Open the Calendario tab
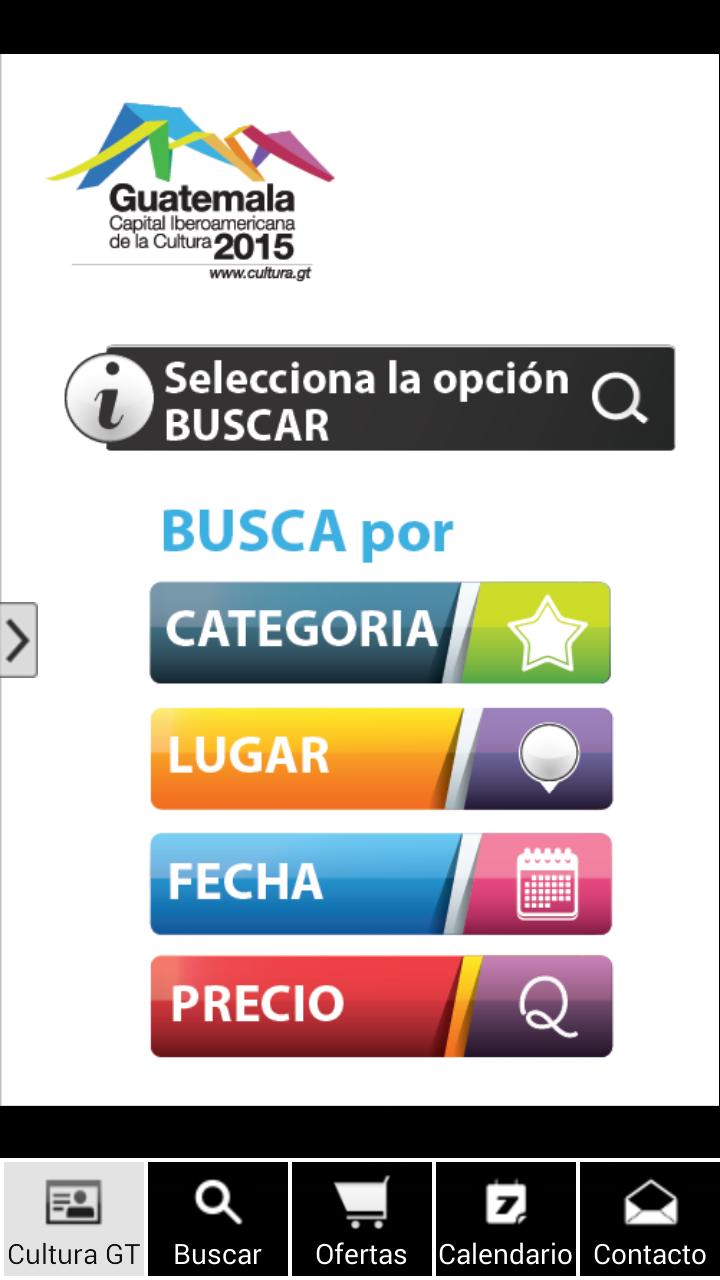 [x=505, y=1218]
